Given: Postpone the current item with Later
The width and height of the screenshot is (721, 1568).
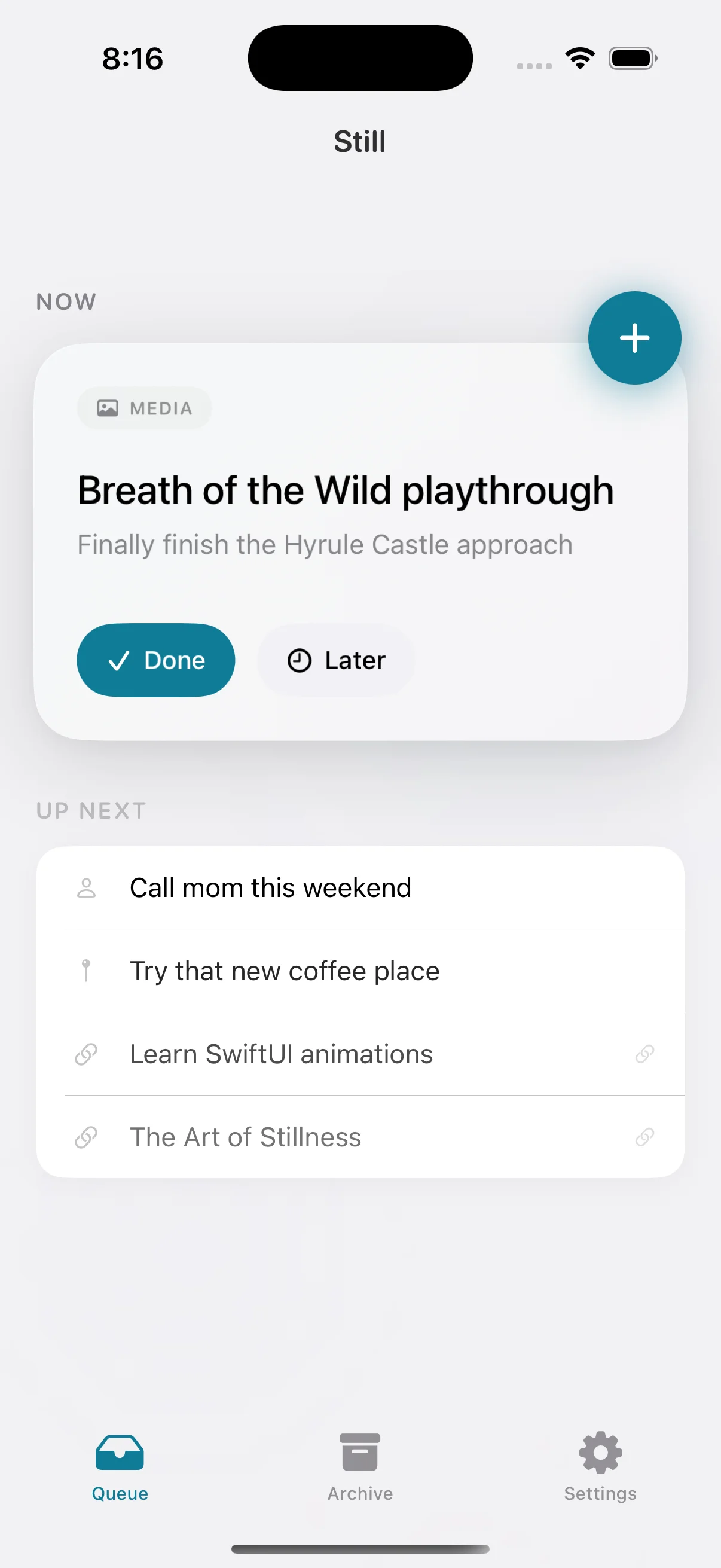Looking at the screenshot, I should point(336,660).
